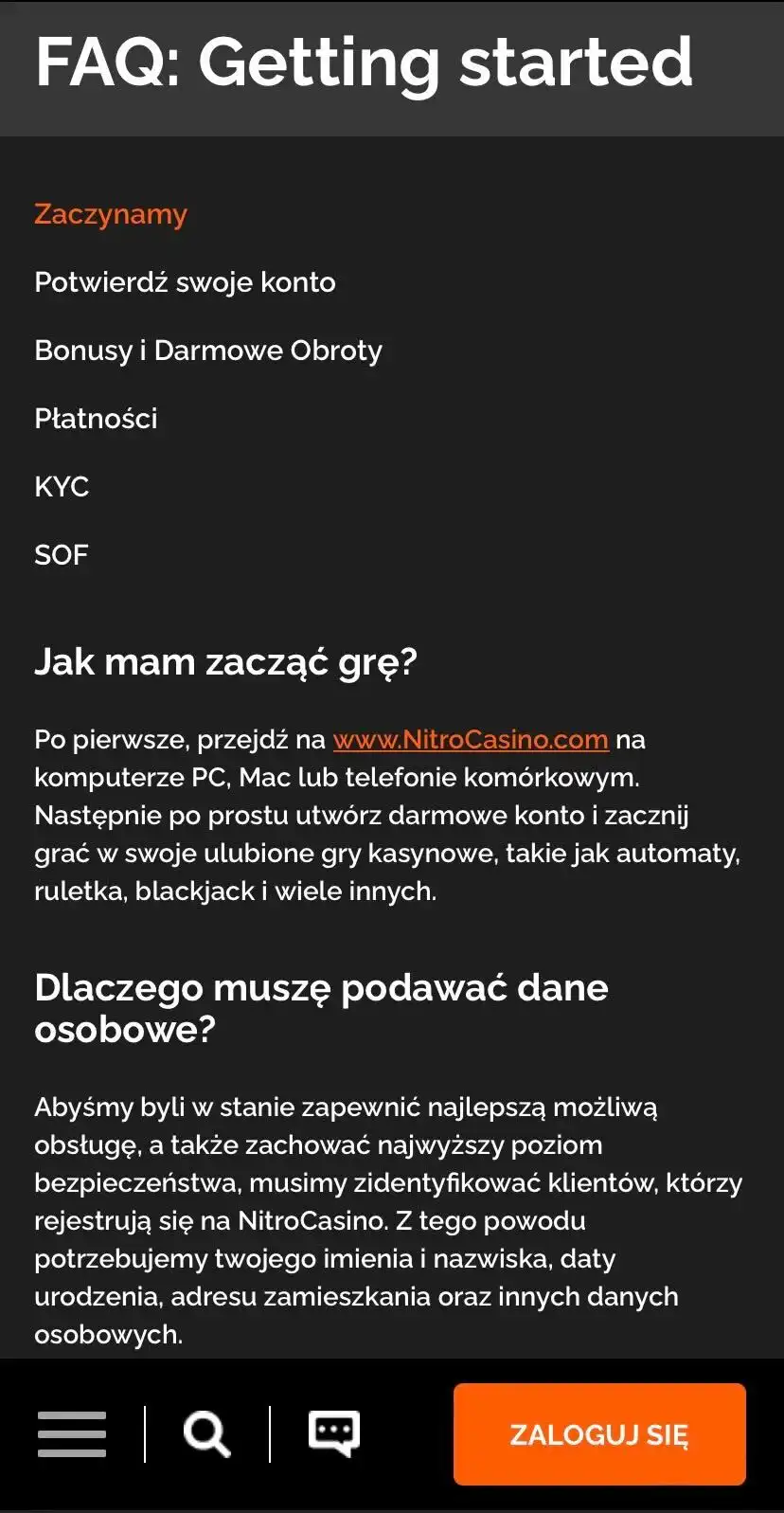Open the search icon
Viewport: 784px width, 1513px height.
(x=206, y=1433)
